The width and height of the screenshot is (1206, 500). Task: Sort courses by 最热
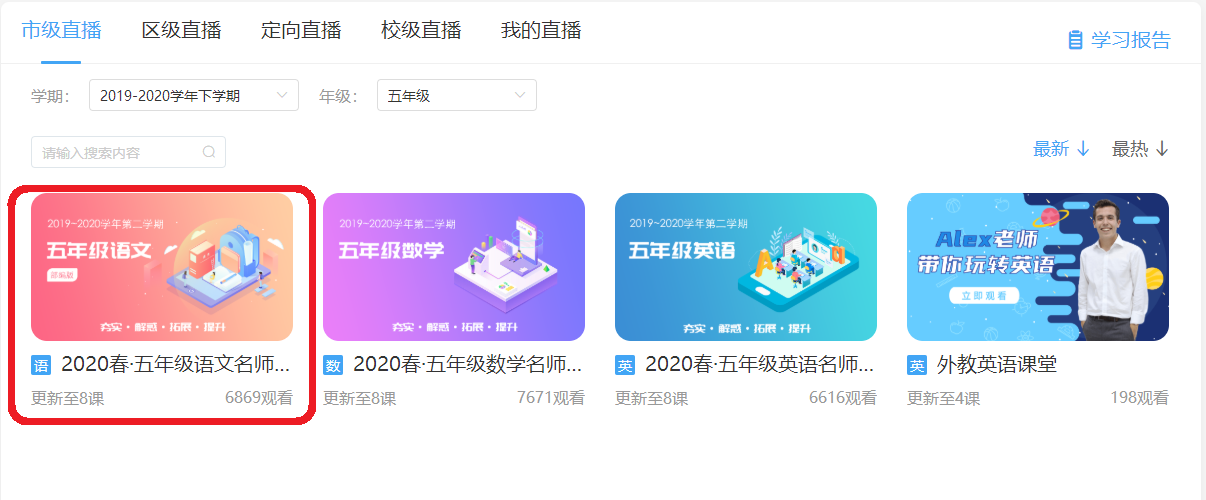tap(1140, 149)
